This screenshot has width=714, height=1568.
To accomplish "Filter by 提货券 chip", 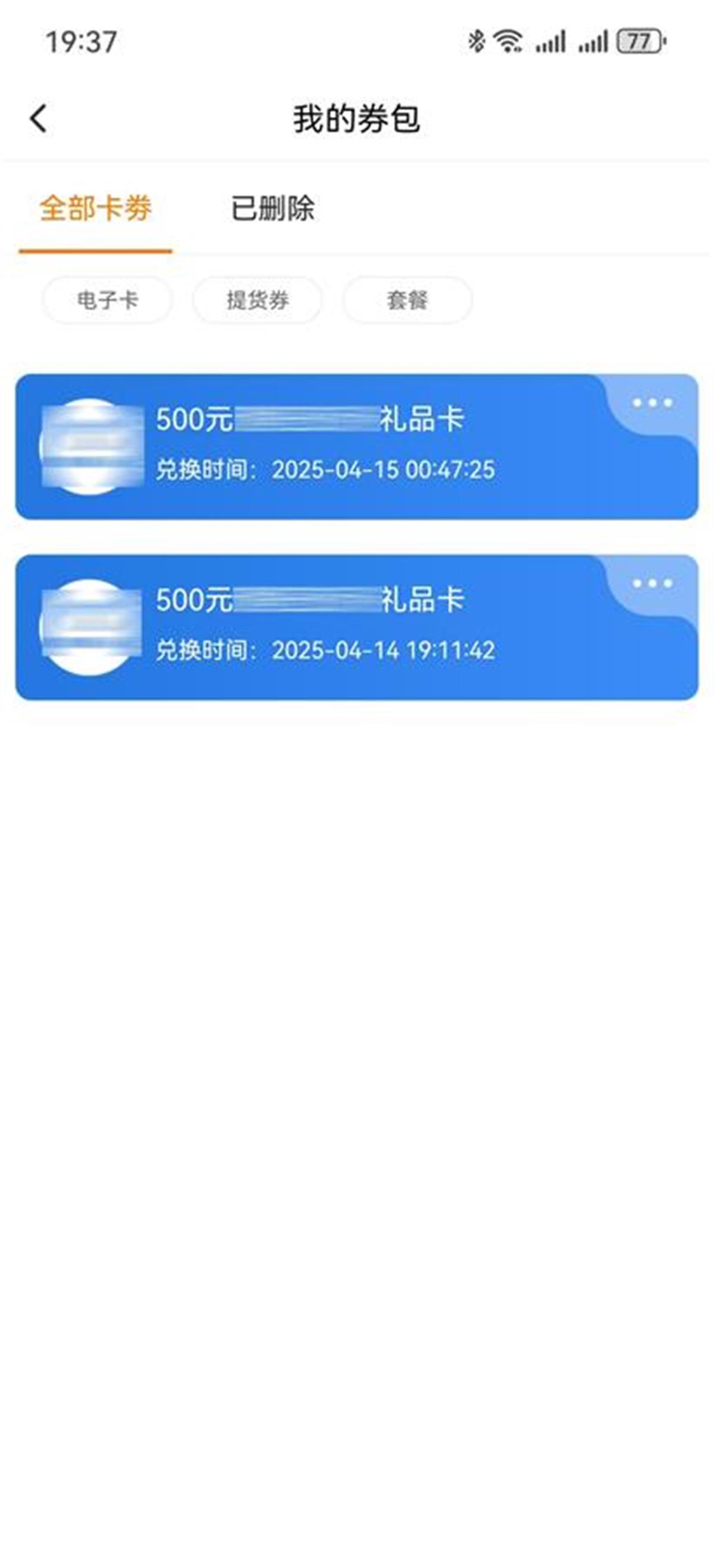I will click(x=257, y=299).
